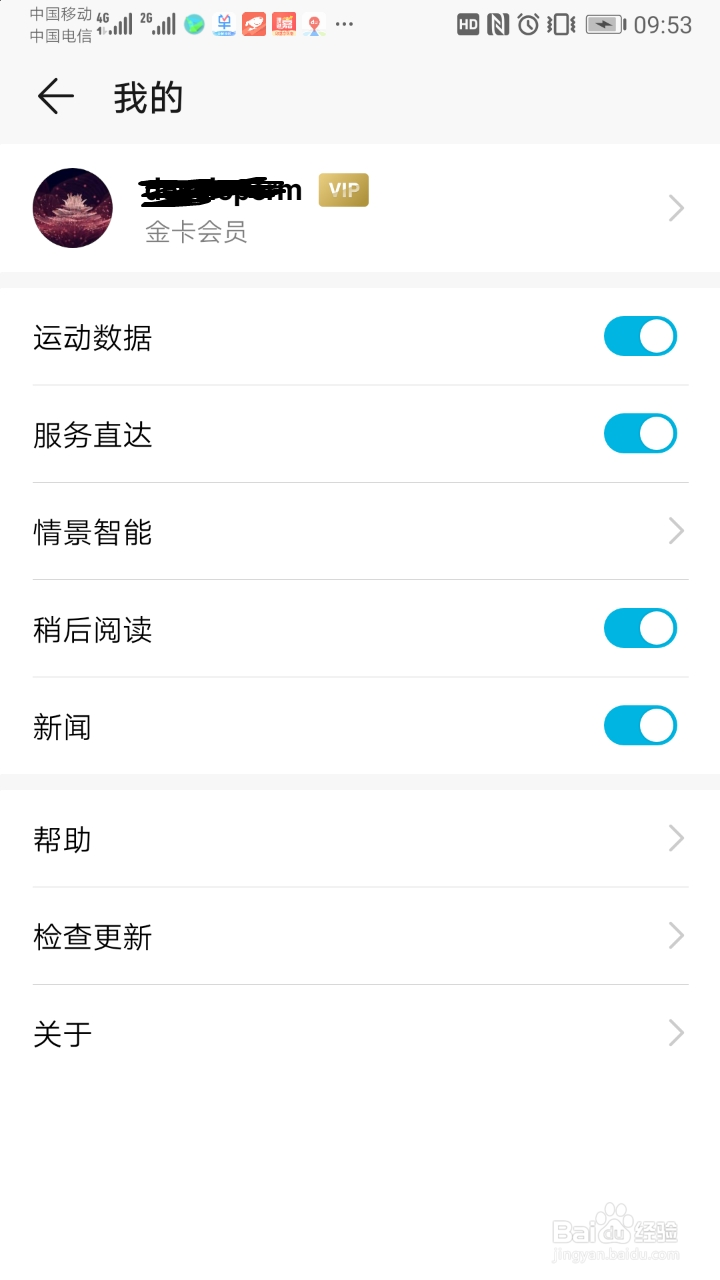The height and width of the screenshot is (1280, 720).
Task: Open 情景智能 settings
Action: (x=360, y=531)
